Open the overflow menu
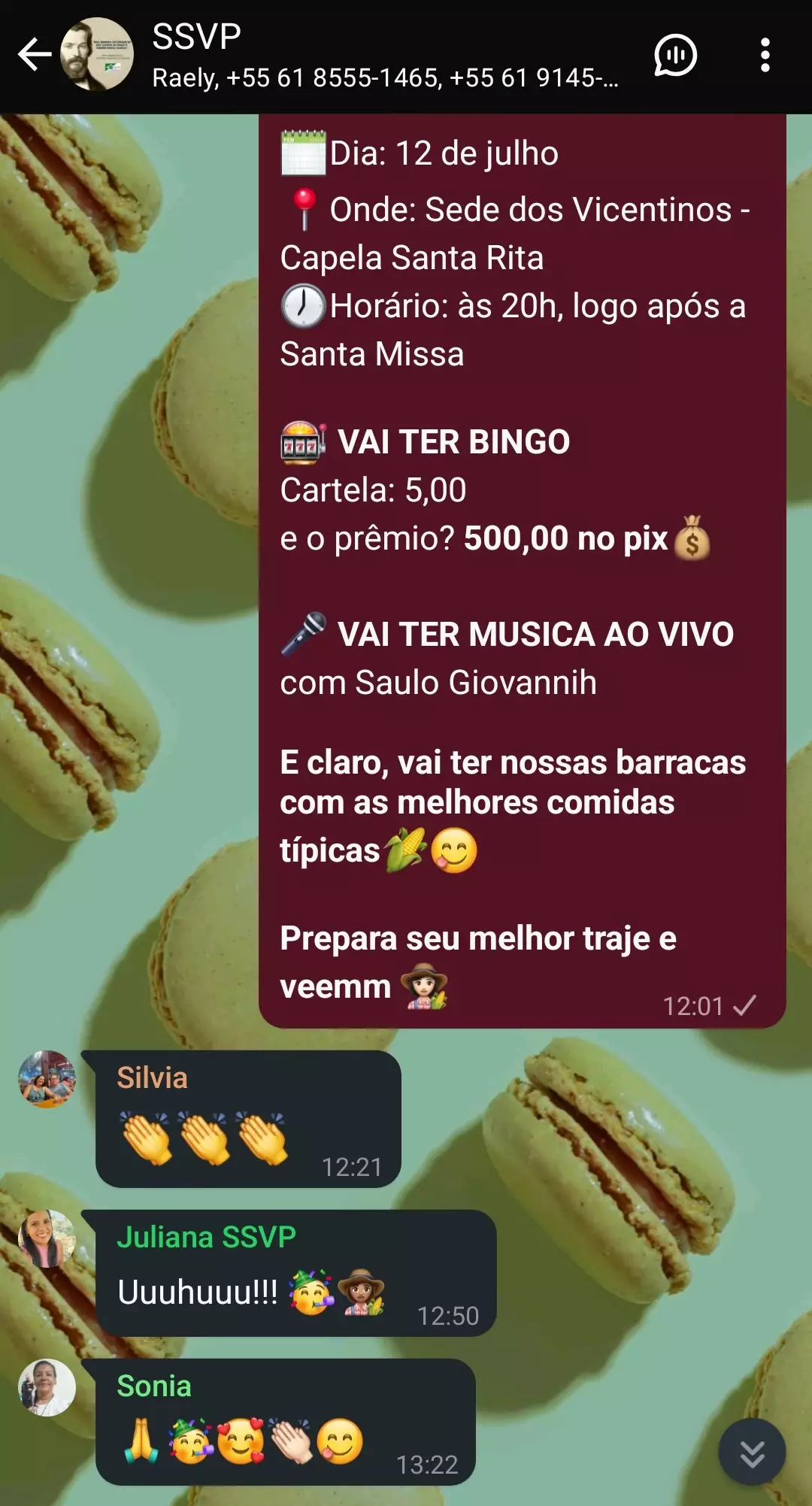Image resolution: width=812 pixels, height=1506 pixels. point(765,56)
